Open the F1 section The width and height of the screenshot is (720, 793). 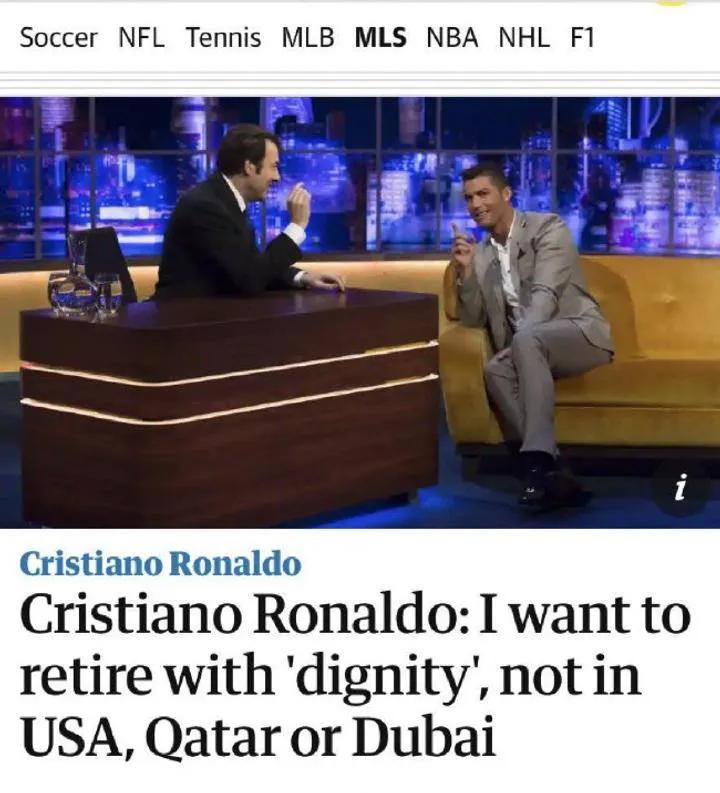pyautogui.click(x=582, y=39)
